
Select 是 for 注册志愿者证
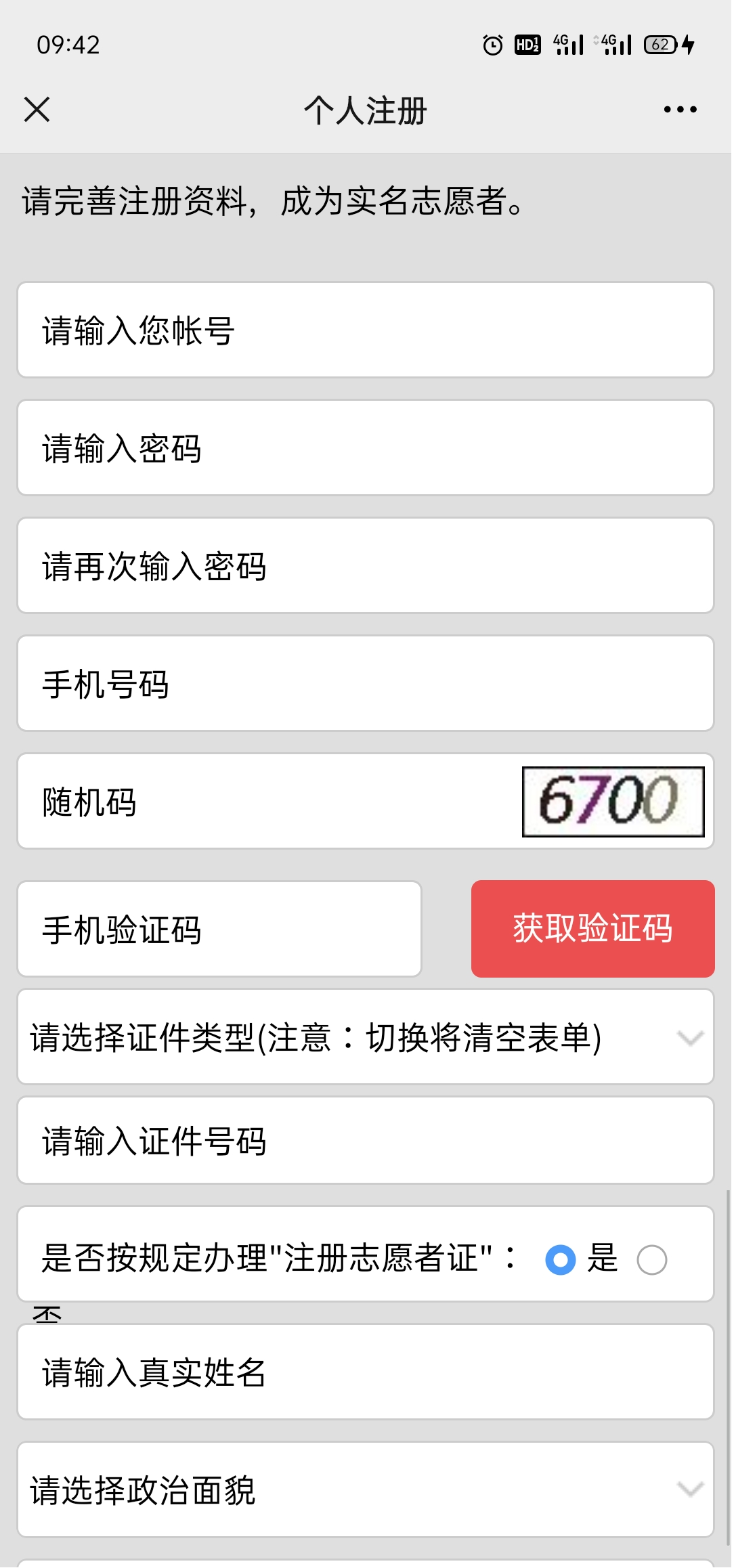[x=561, y=1260]
